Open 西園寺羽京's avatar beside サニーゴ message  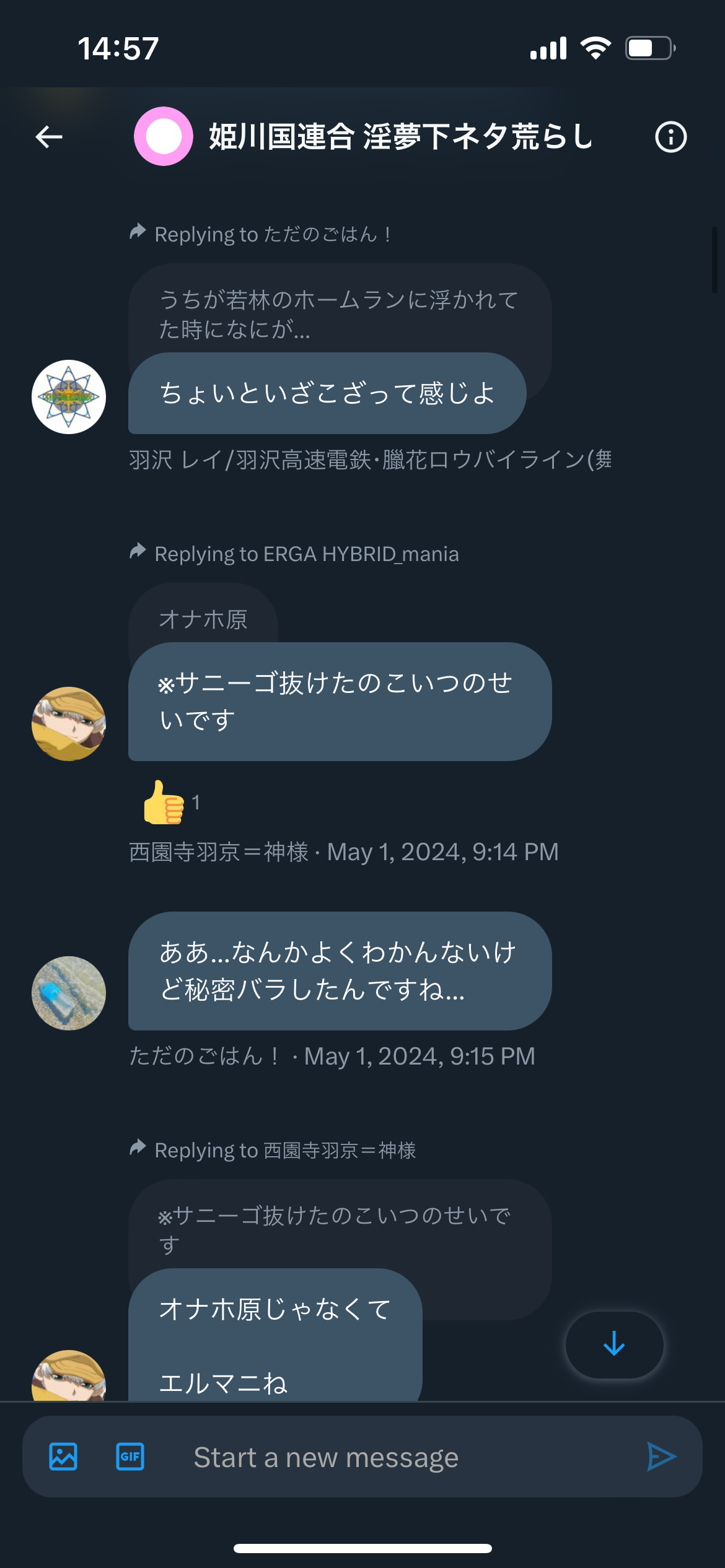point(69,724)
